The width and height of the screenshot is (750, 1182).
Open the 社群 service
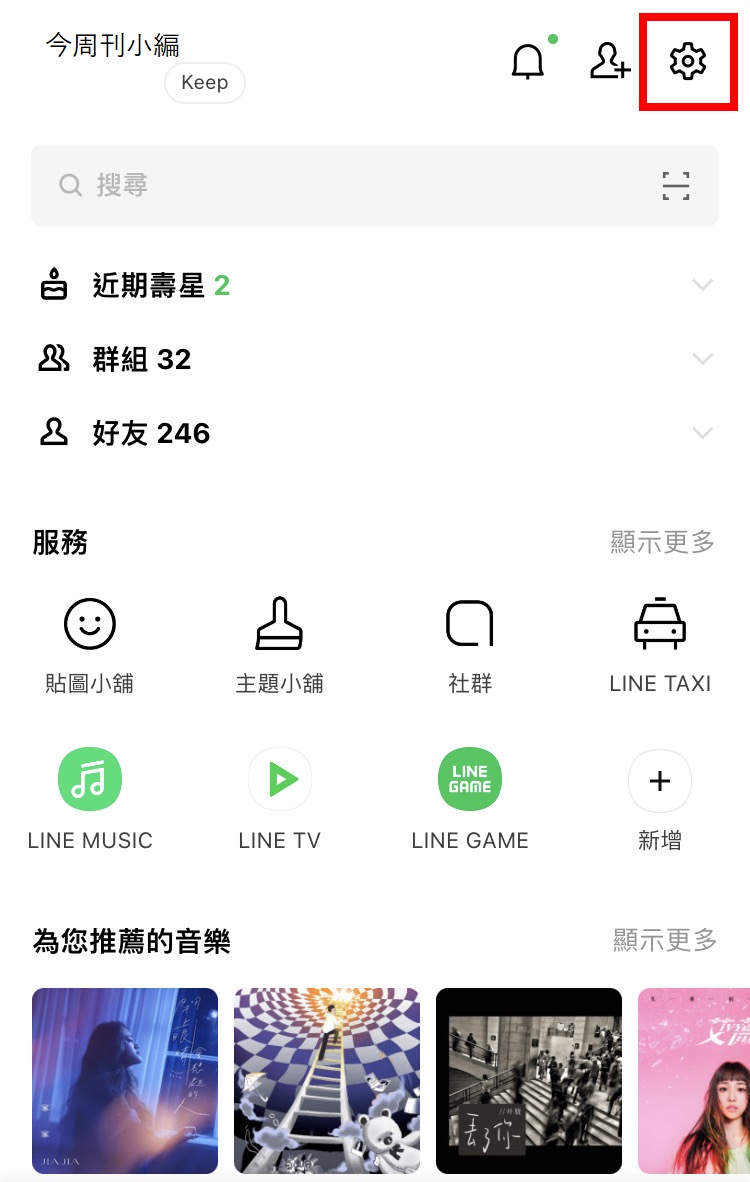click(x=470, y=645)
